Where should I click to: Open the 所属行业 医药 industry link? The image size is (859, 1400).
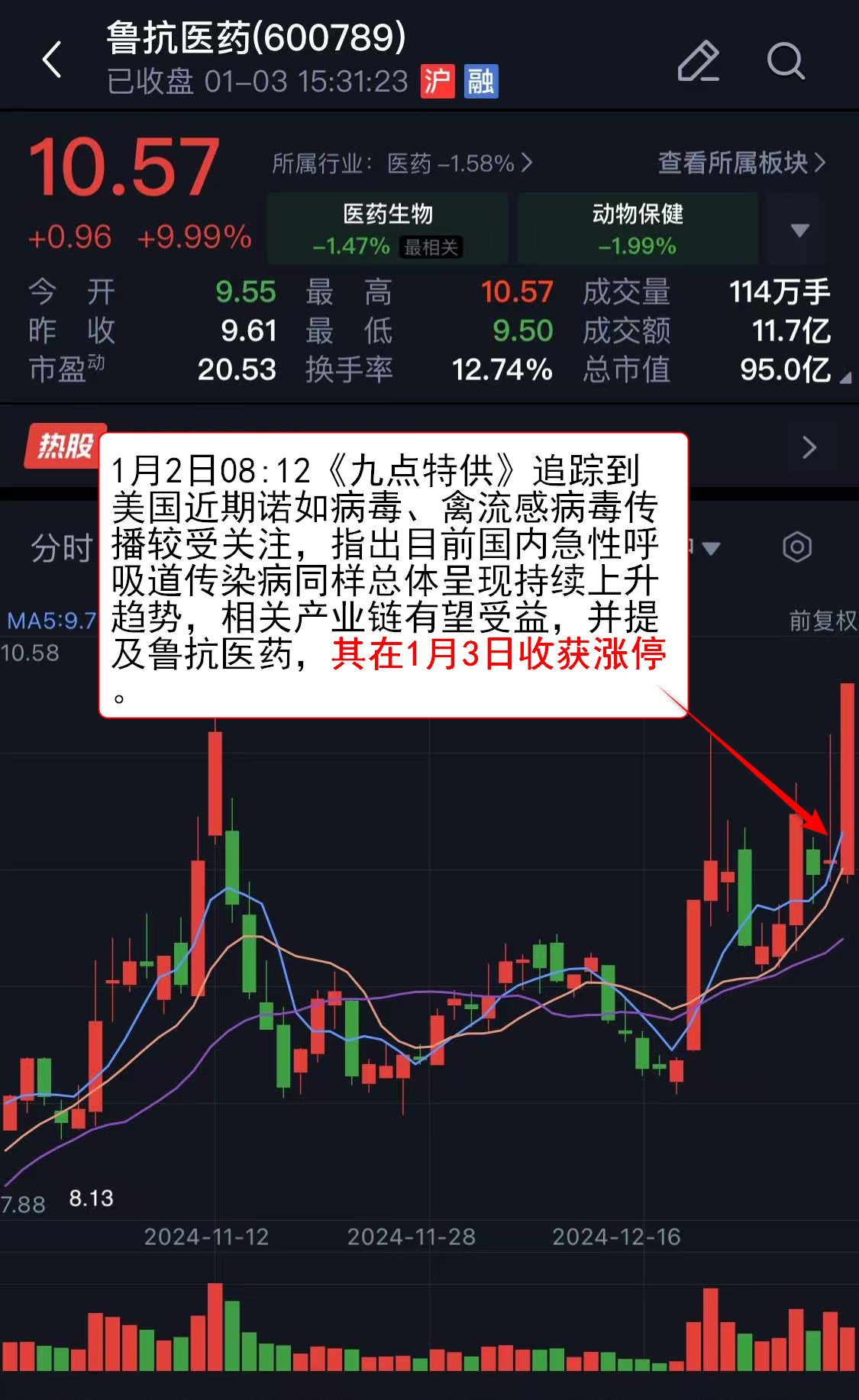(x=402, y=163)
